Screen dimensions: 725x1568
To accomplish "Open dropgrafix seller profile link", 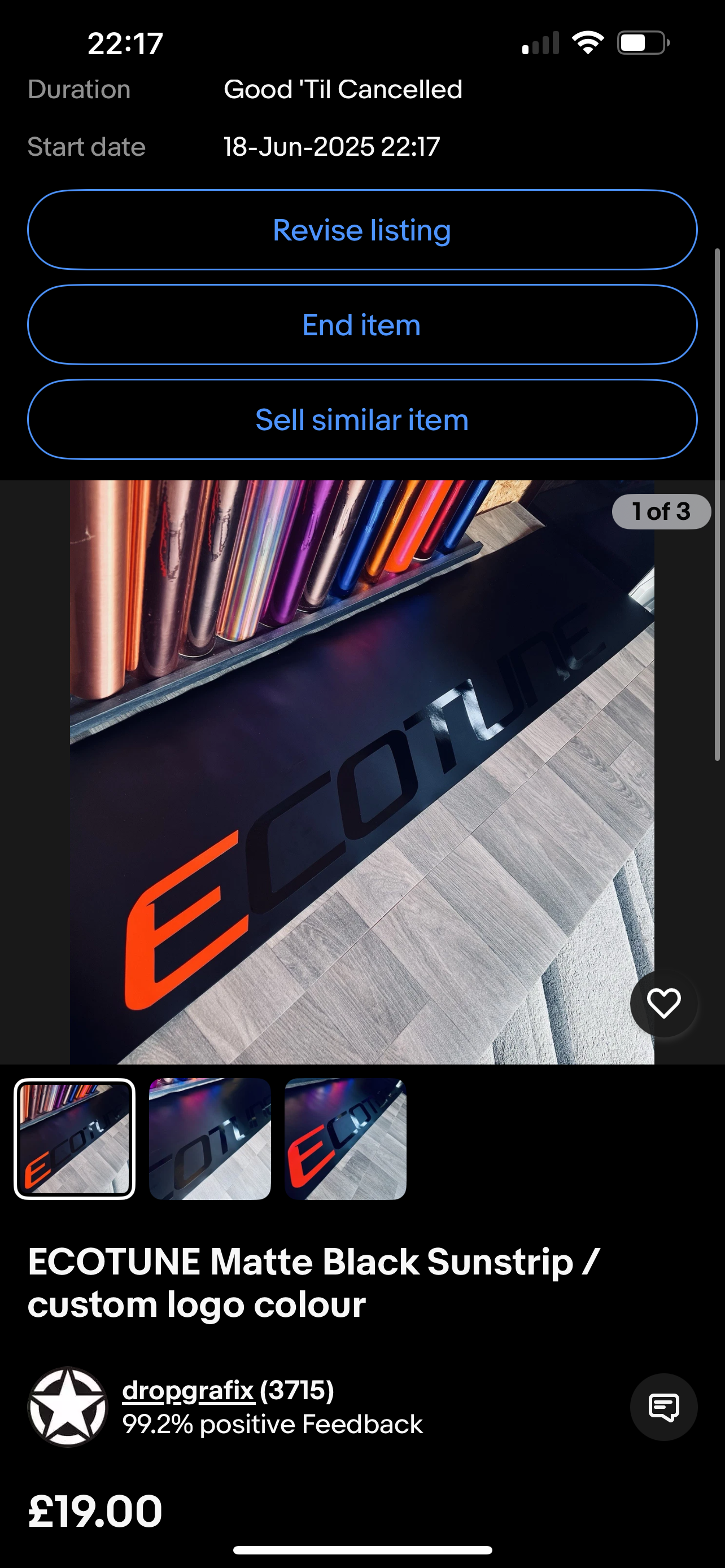I will click(188, 1390).
